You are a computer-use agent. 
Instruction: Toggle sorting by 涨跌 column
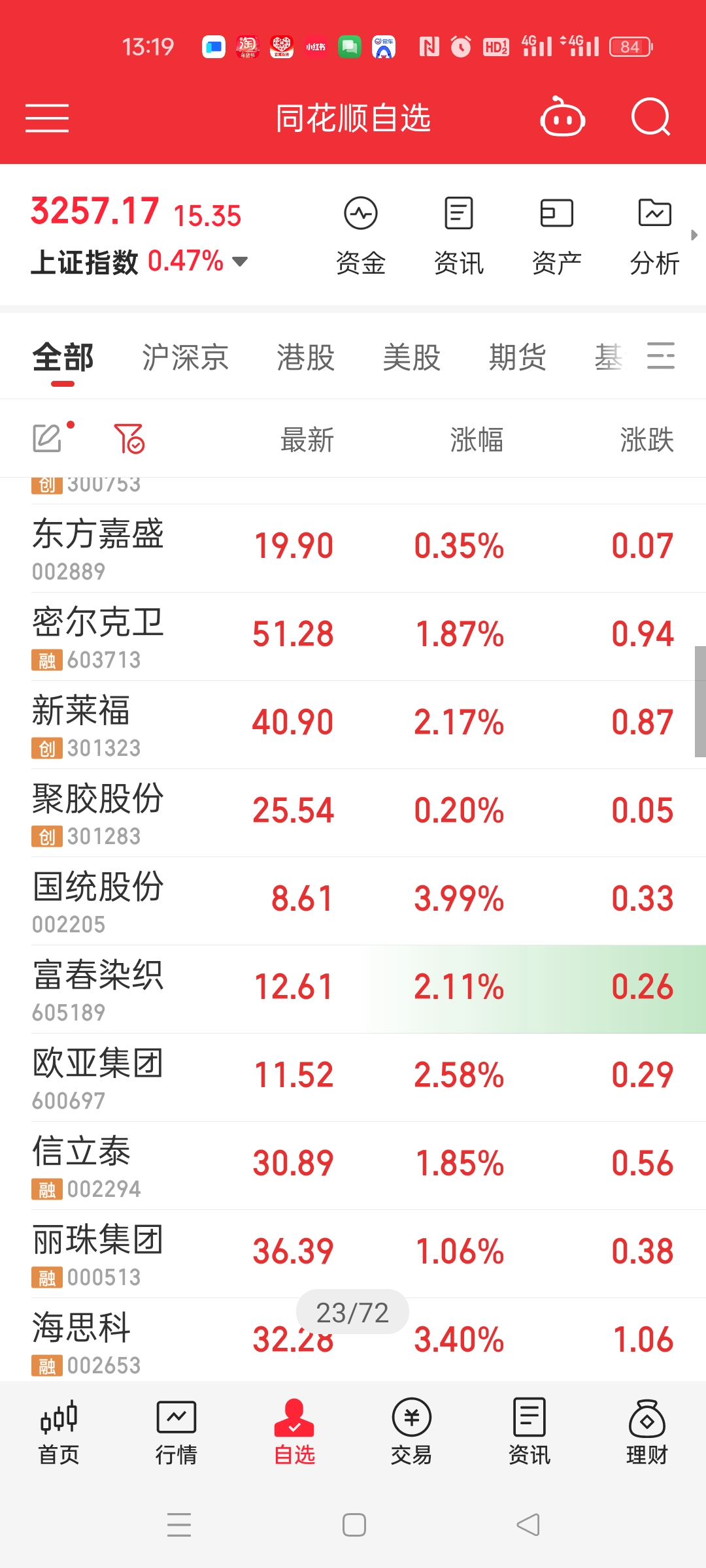tap(646, 440)
